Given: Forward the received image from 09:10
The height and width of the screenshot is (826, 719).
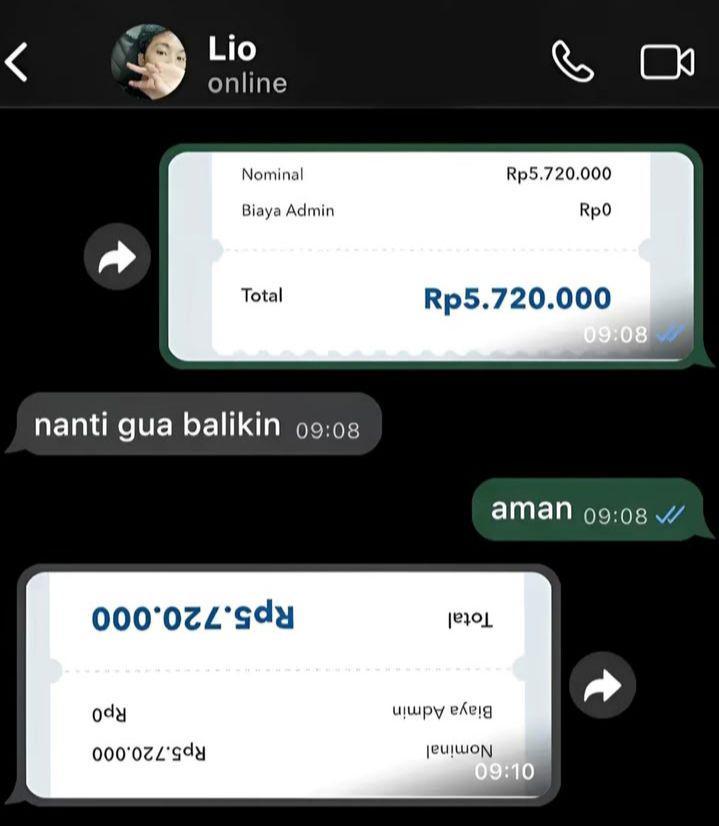Looking at the screenshot, I should 602,686.
